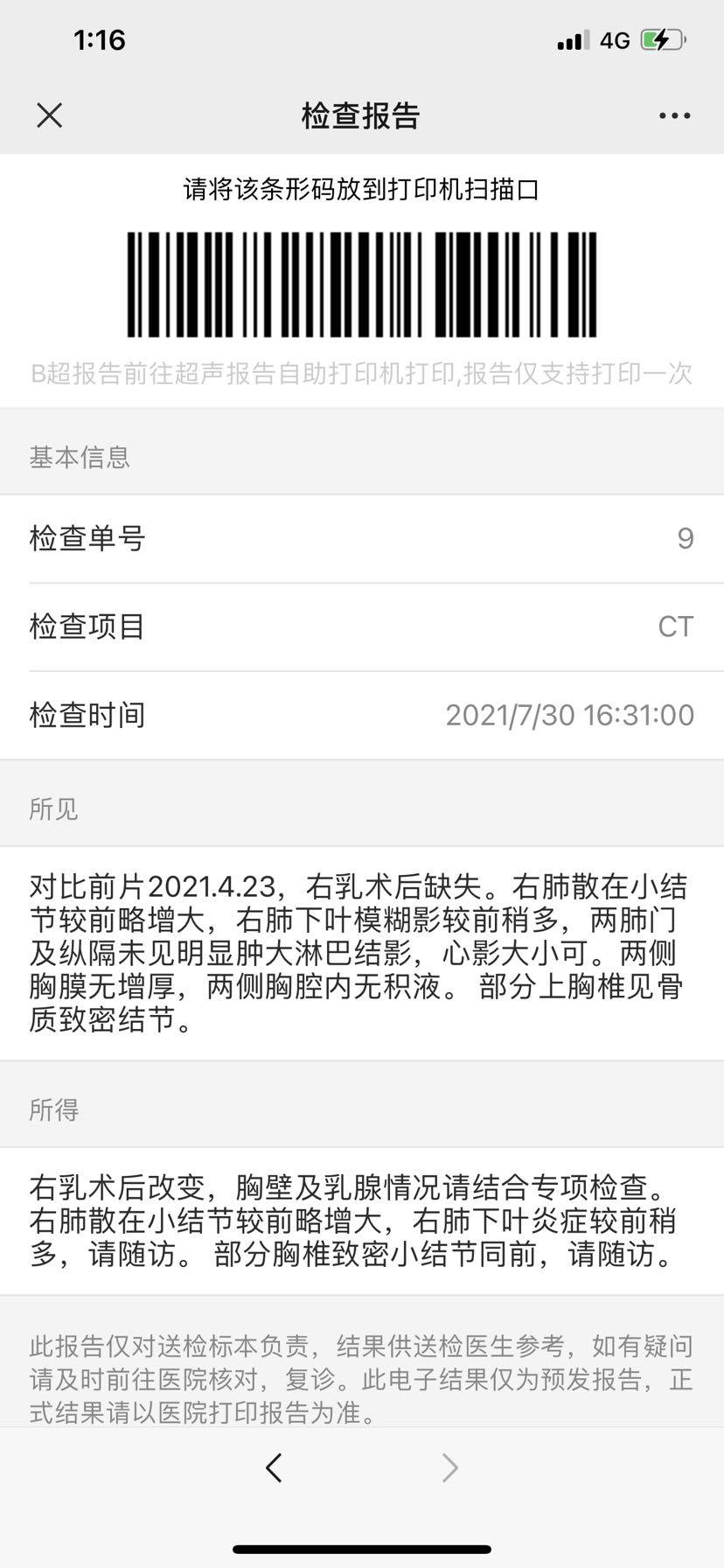Close the 检查报告 page
Viewport: 724px width, 1568px height.
(50, 115)
